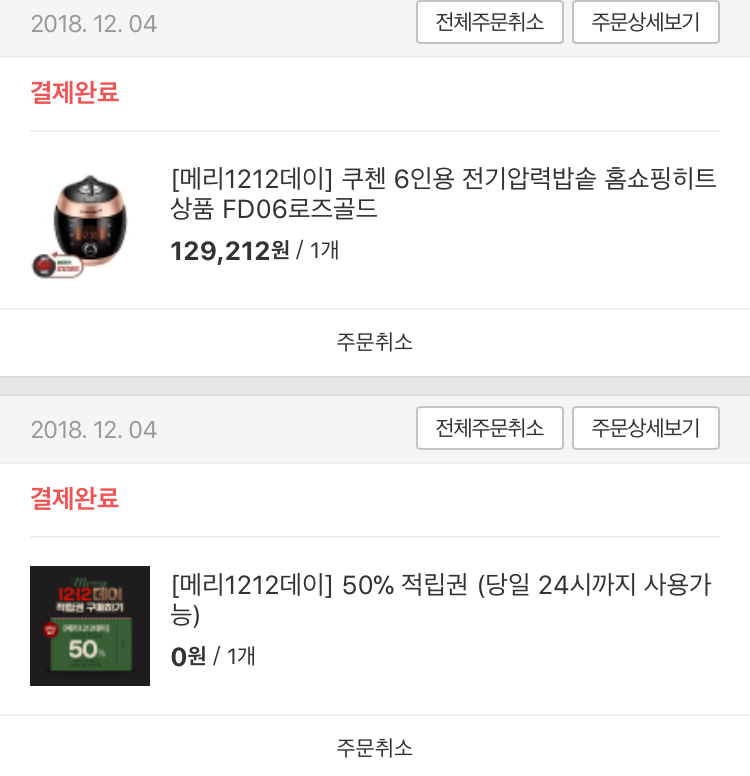750x776 pixels.
Task: Open the 50% 적립권 product thumbnail
Action: pos(90,626)
